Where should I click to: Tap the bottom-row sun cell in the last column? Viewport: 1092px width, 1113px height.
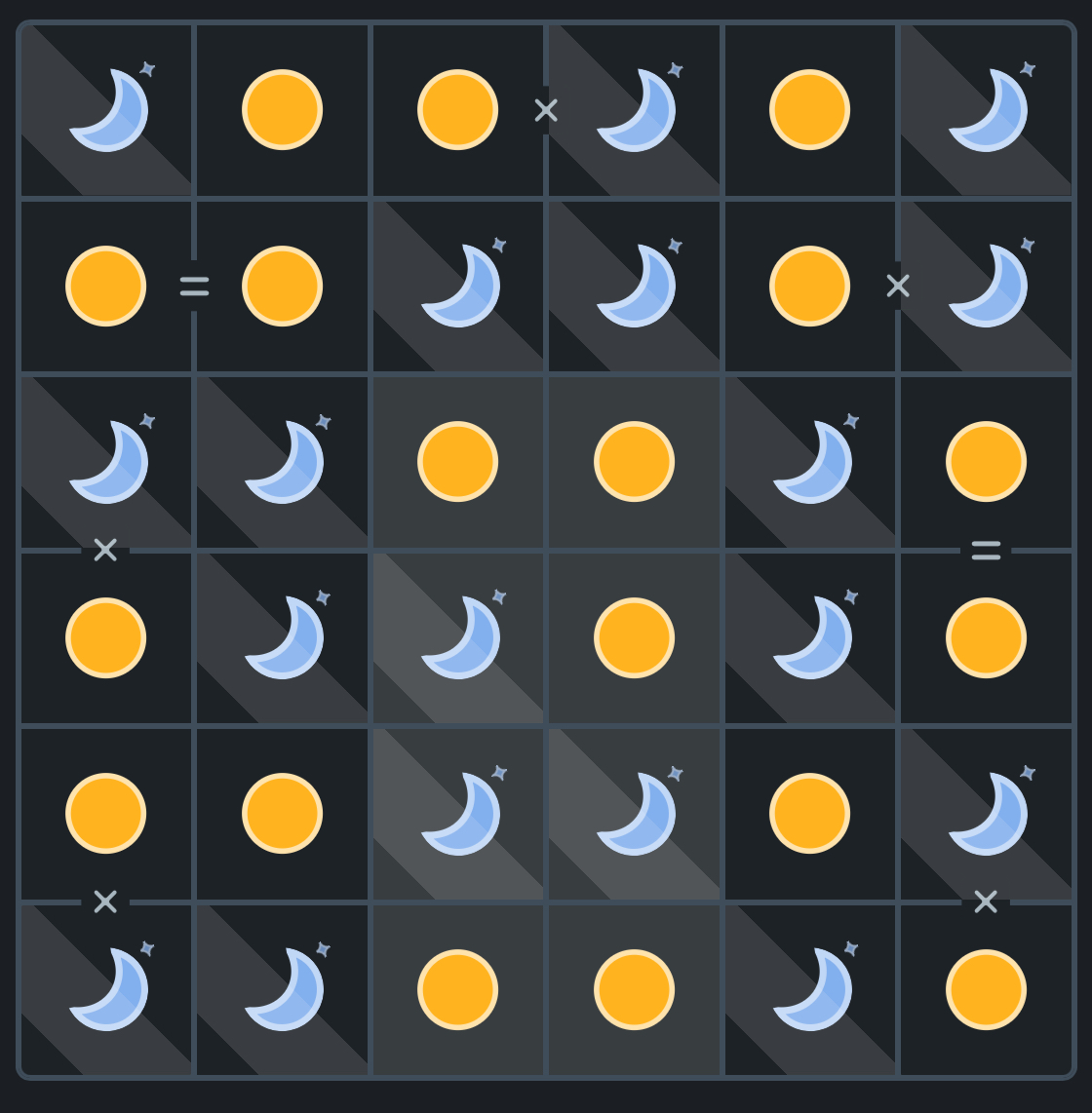click(986, 989)
